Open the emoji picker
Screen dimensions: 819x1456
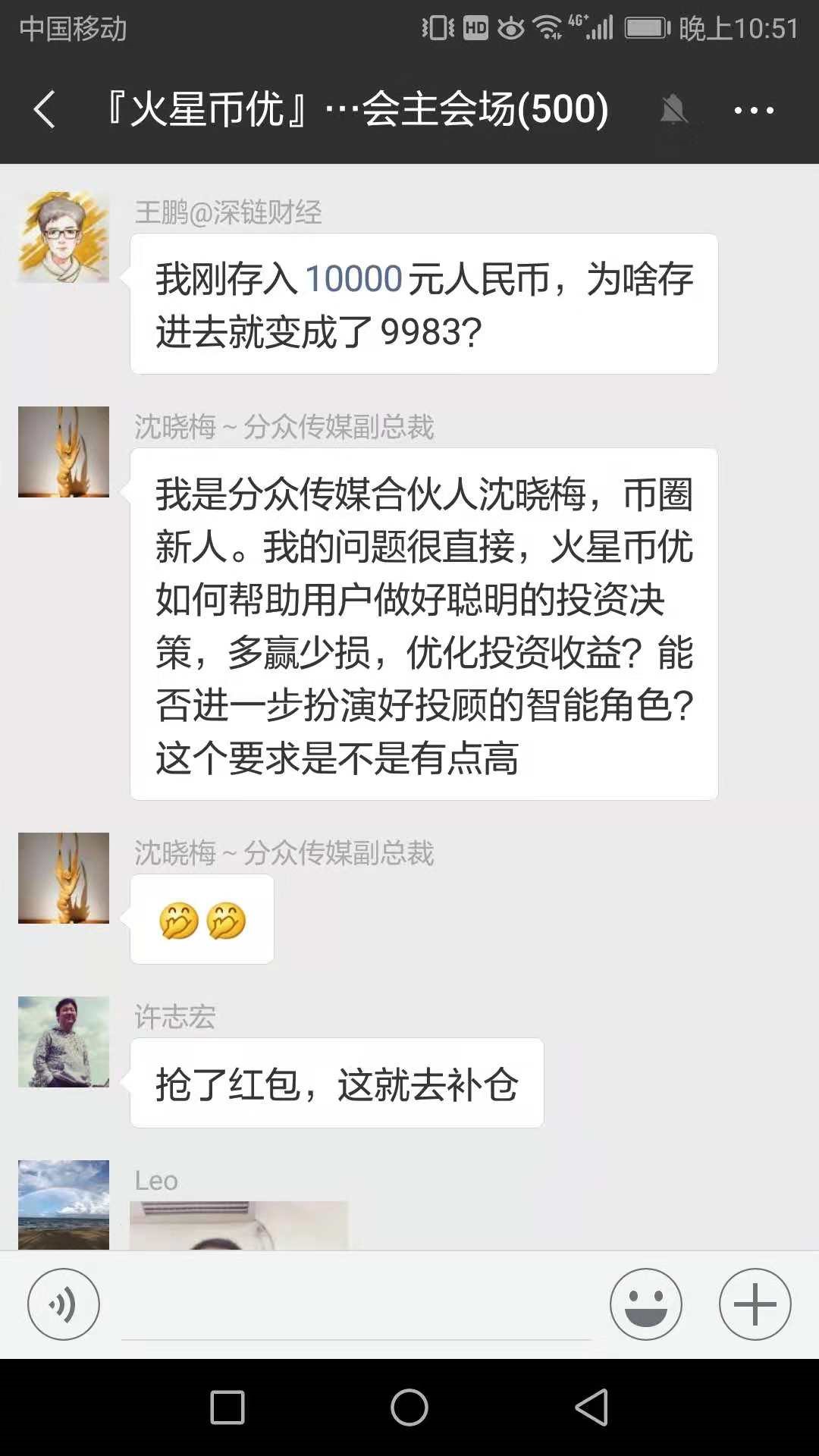pos(647,1303)
